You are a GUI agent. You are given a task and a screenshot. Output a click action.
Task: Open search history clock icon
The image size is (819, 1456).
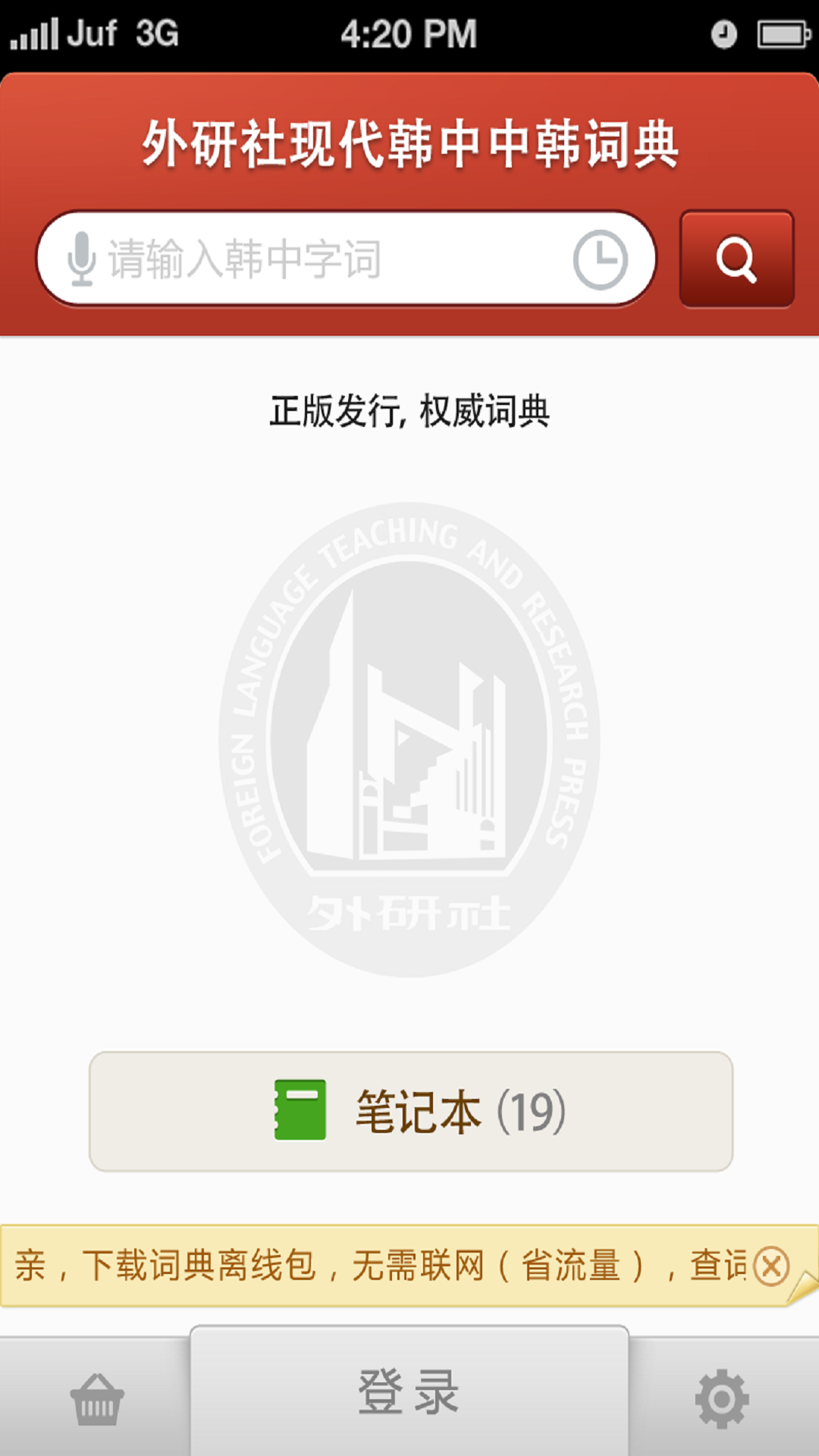(600, 259)
